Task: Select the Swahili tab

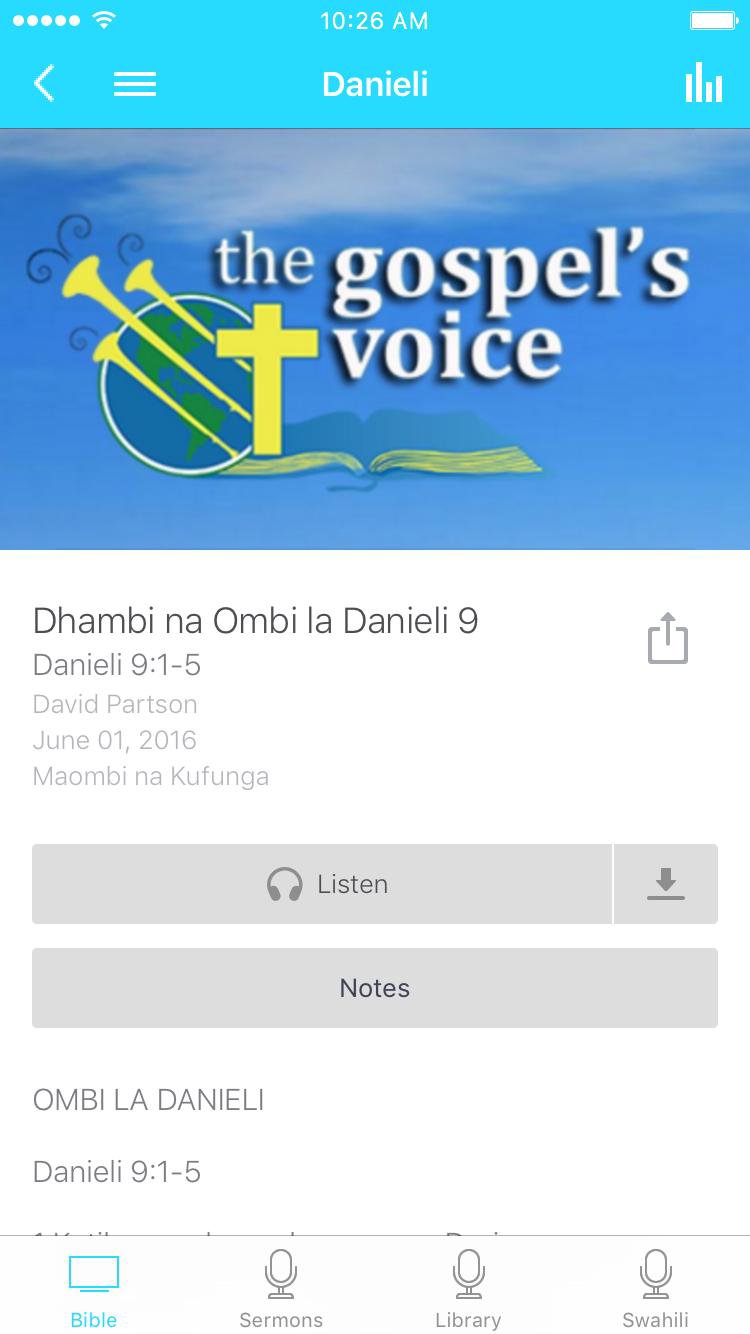Action: (x=656, y=1290)
